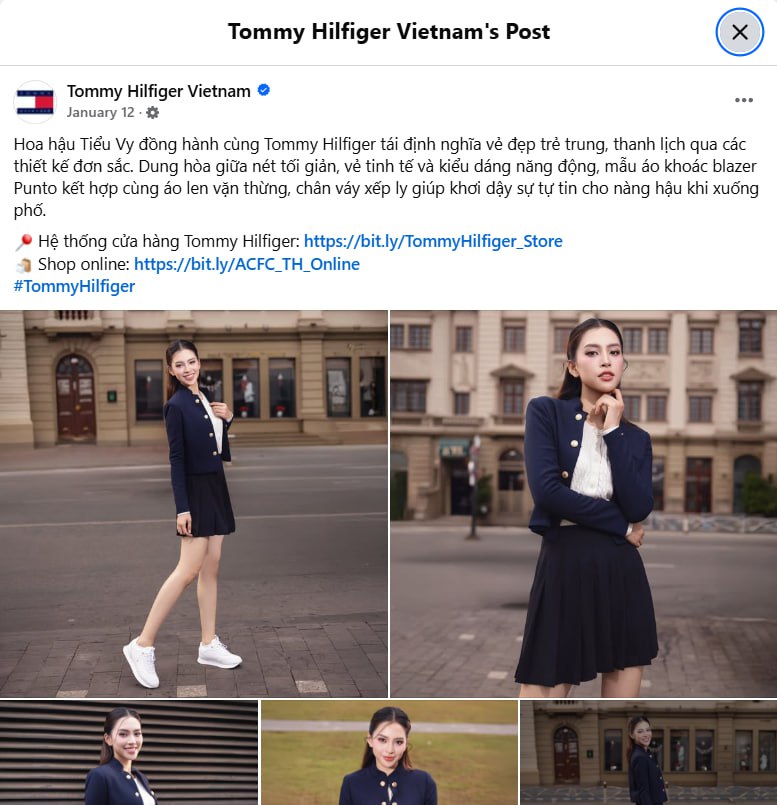Open the top-left photo of the model walking
777x805 pixels.
pyautogui.click(x=194, y=502)
